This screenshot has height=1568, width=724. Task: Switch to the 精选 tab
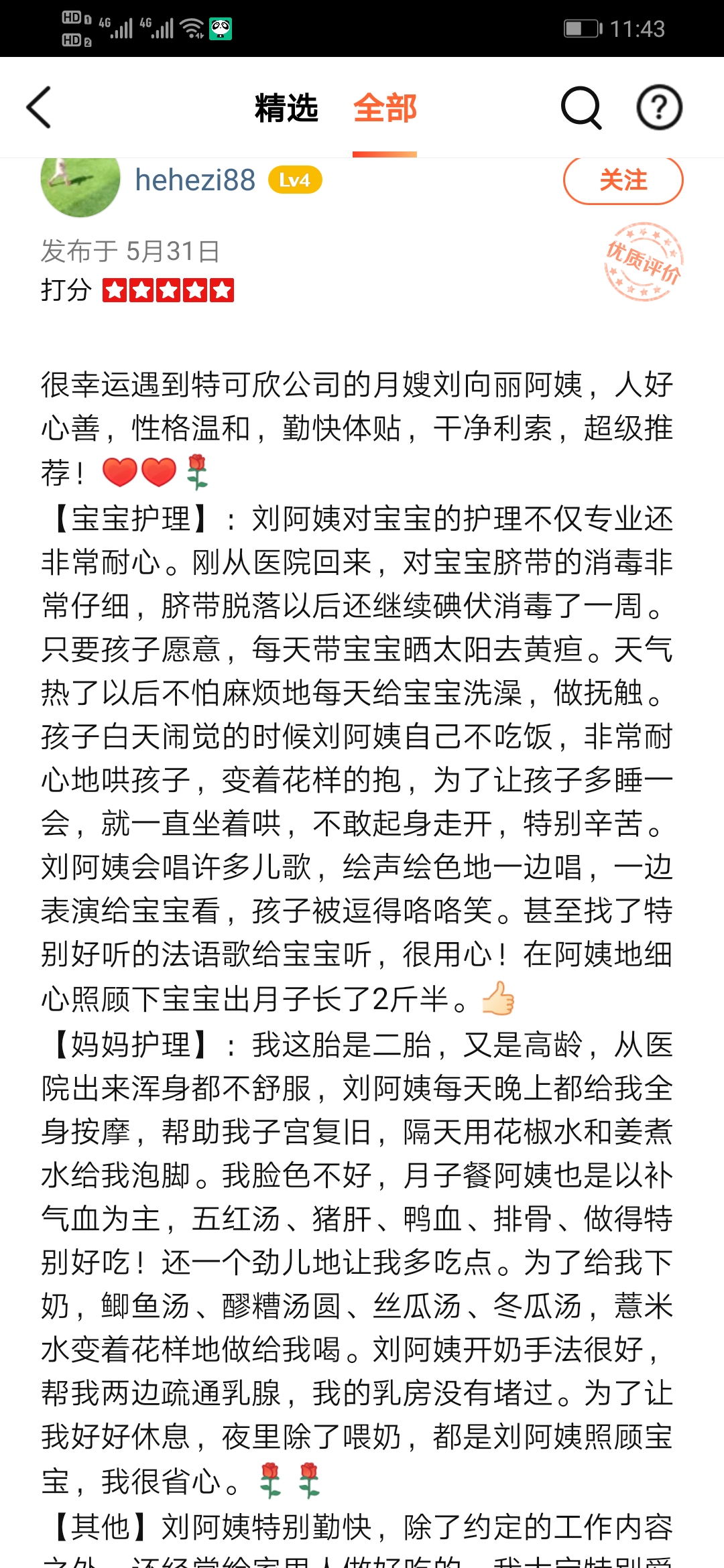coord(286,108)
